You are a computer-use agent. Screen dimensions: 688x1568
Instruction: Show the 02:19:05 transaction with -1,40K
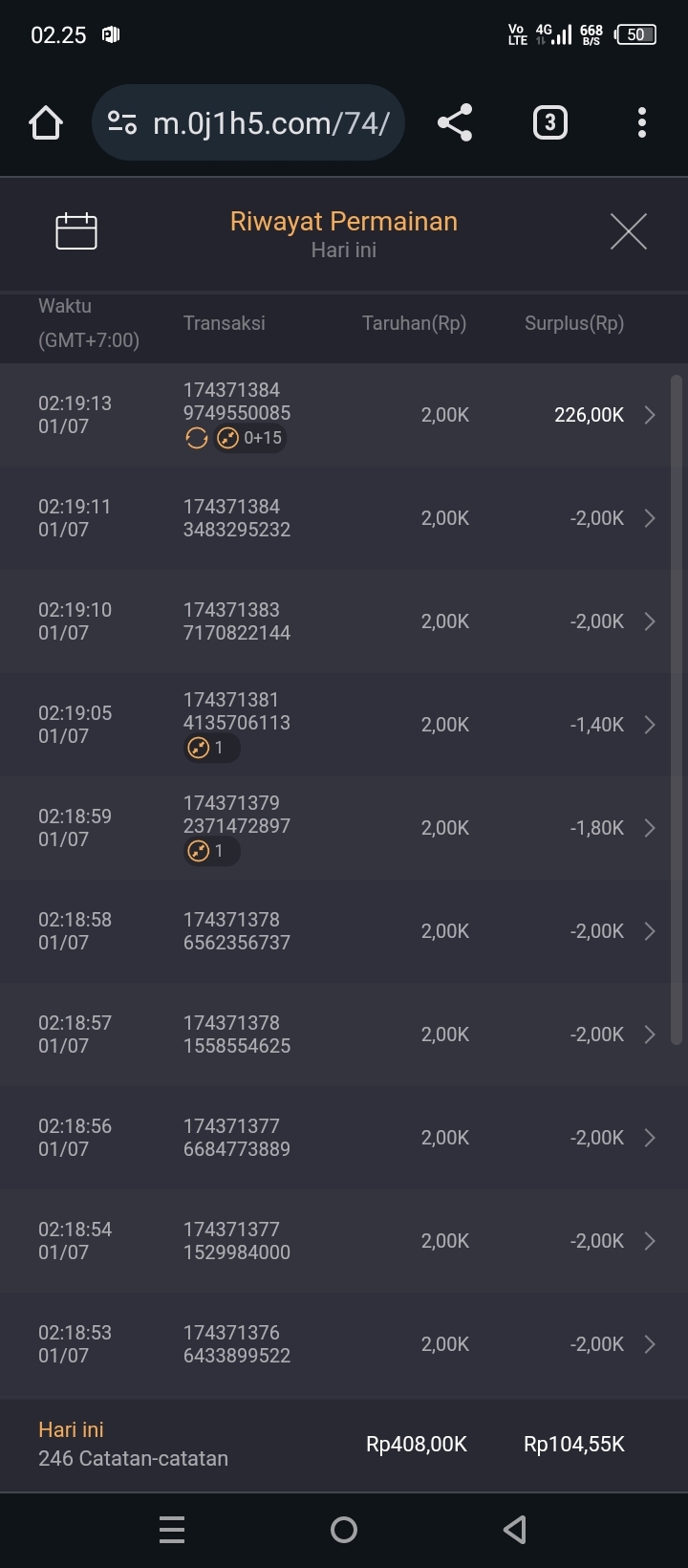pyautogui.click(x=344, y=725)
